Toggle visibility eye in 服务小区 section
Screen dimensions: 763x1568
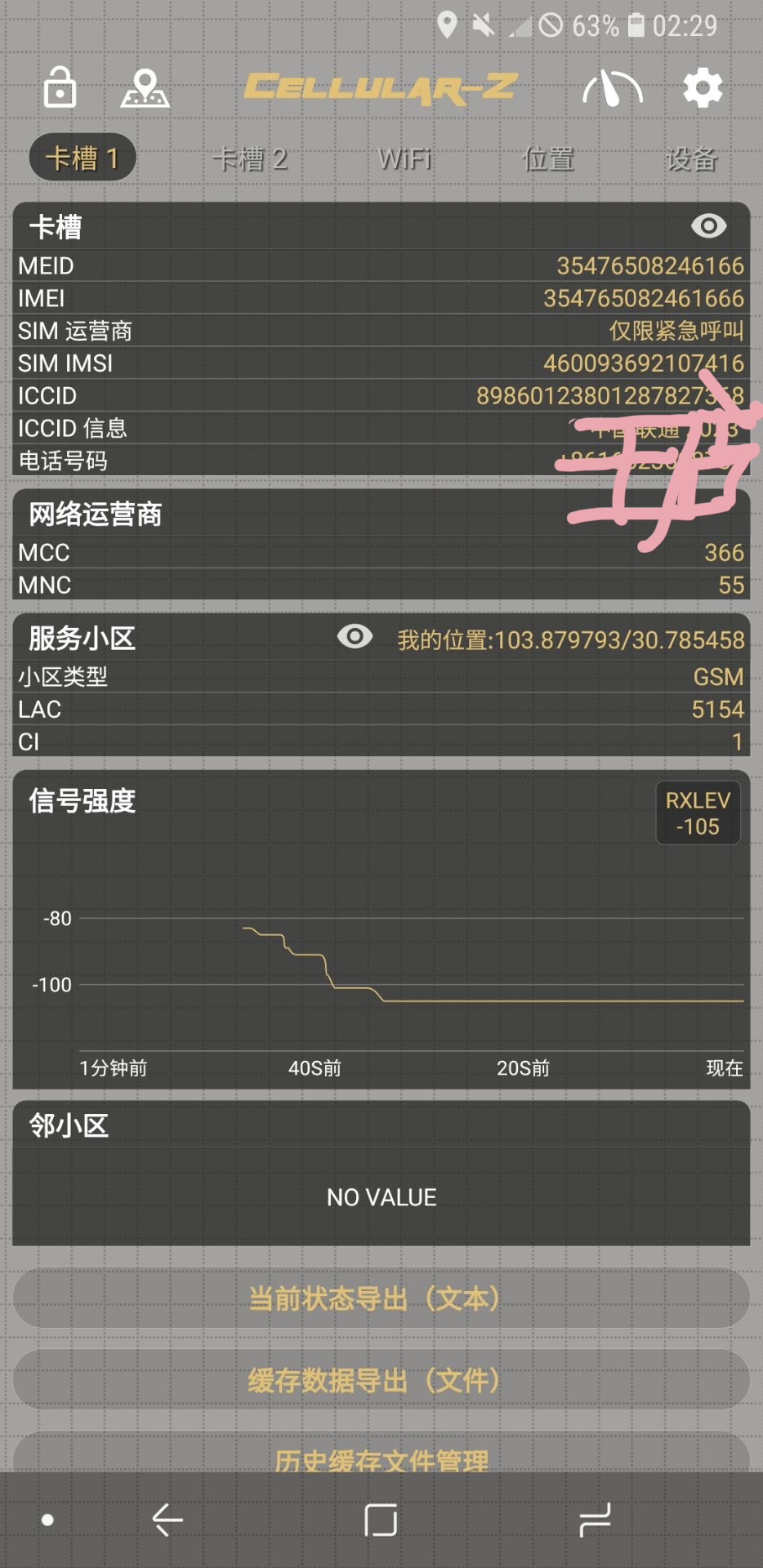[355, 636]
